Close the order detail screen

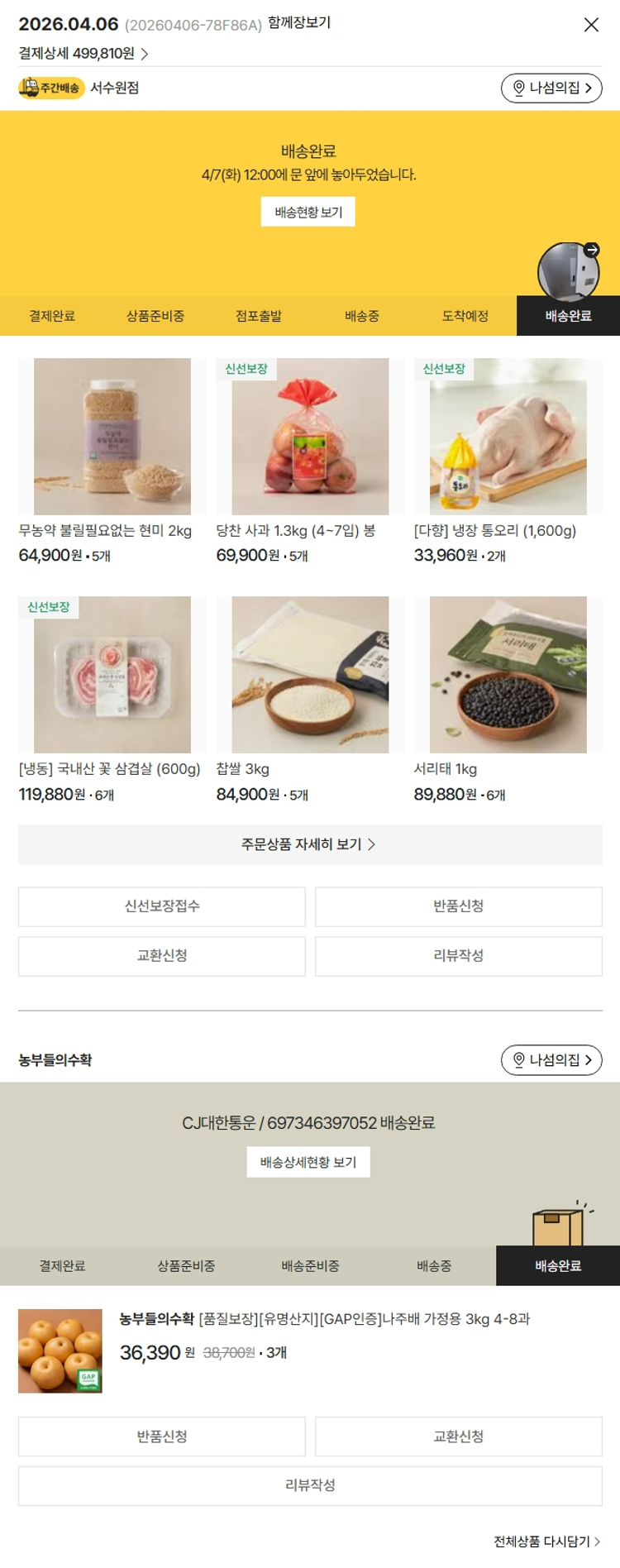pyautogui.click(x=591, y=25)
